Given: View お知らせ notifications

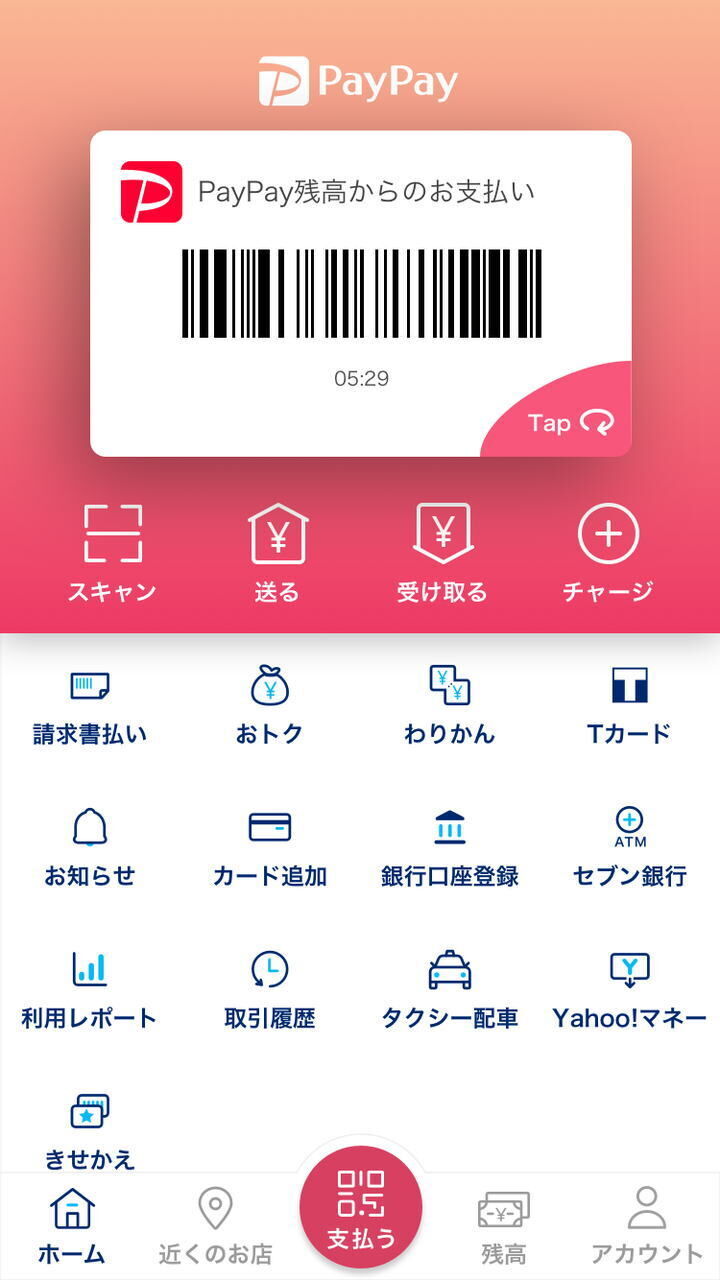Looking at the screenshot, I should pyautogui.click(x=90, y=848).
